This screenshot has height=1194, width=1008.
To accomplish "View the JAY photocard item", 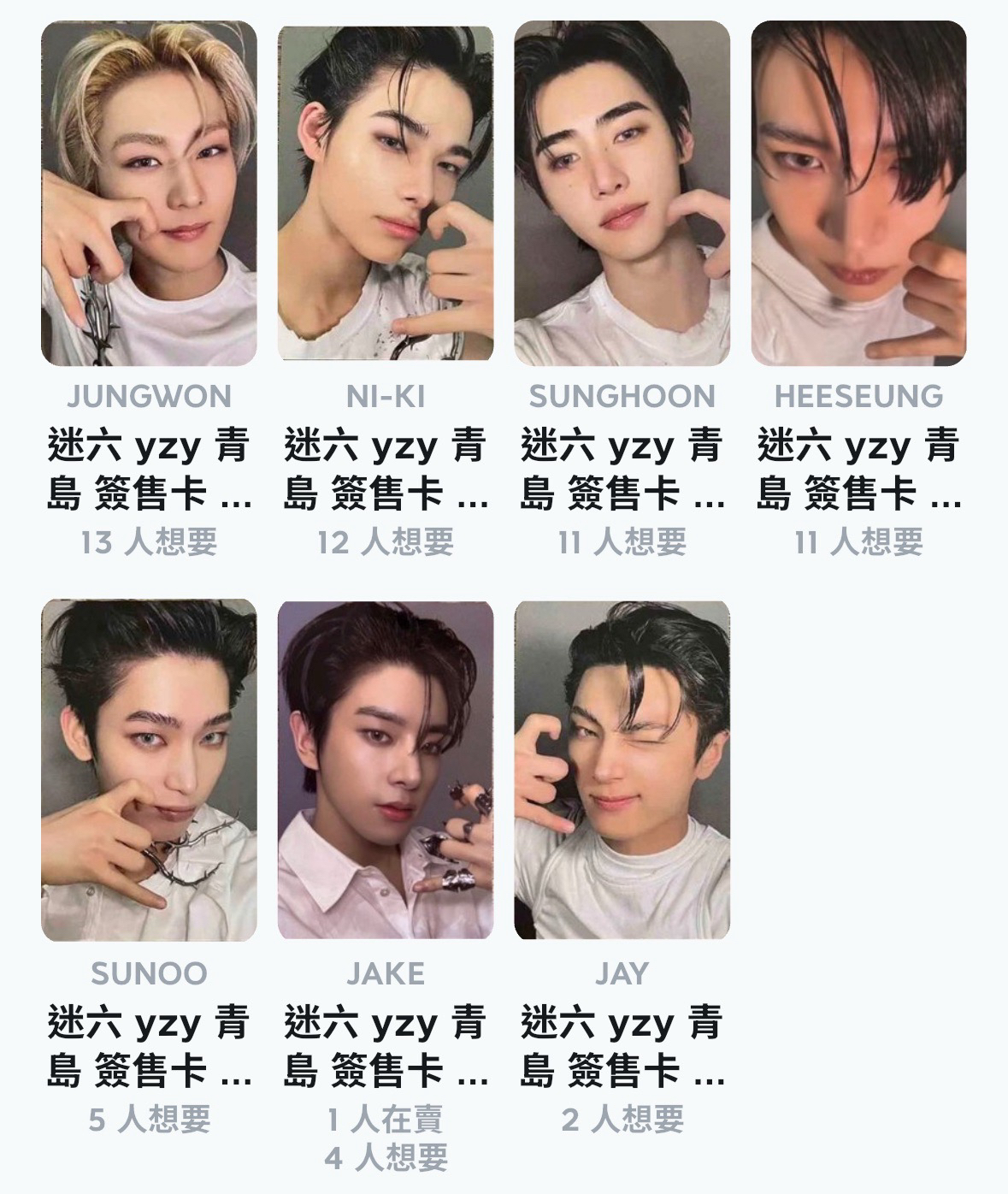I will click(x=622, y=771).
